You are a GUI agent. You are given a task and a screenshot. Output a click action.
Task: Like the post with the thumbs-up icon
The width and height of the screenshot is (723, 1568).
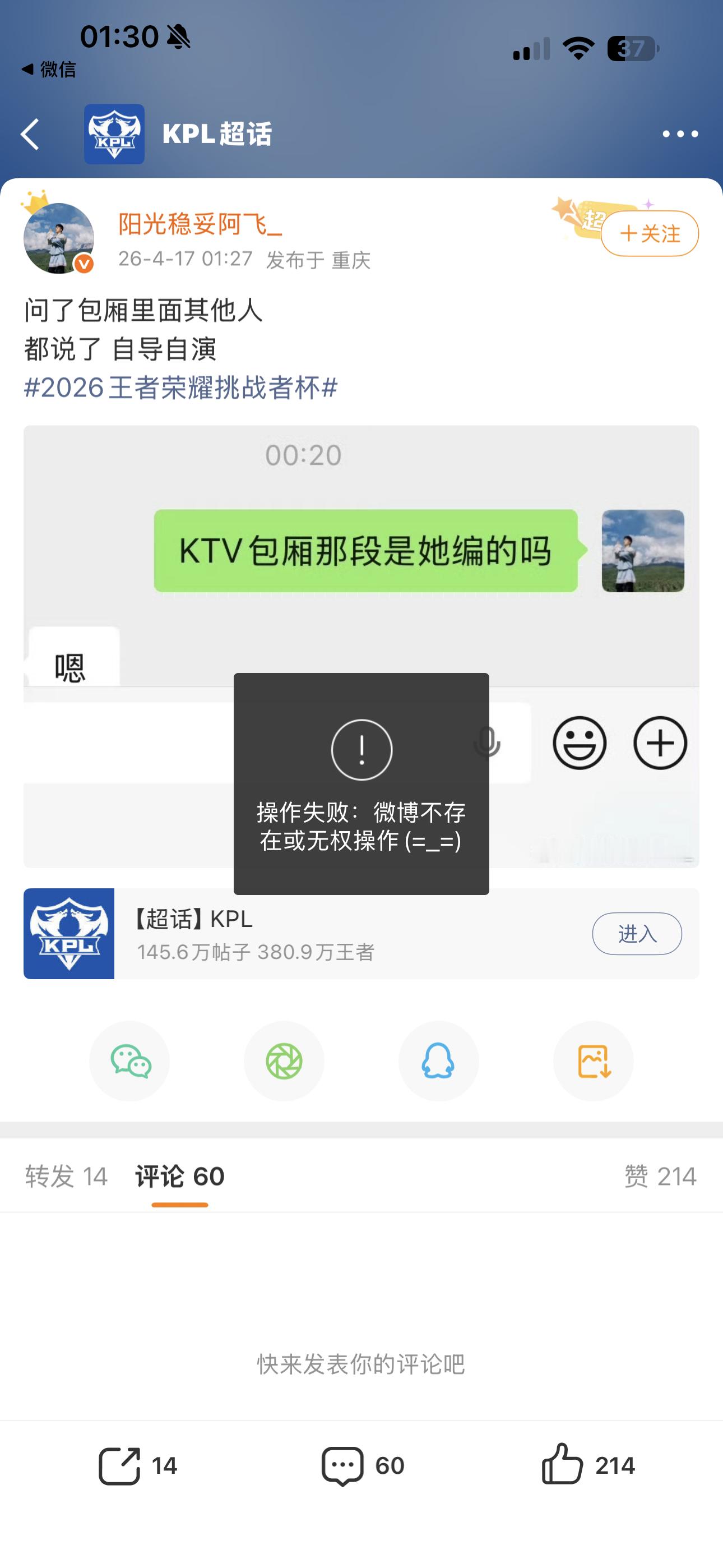563,1467
